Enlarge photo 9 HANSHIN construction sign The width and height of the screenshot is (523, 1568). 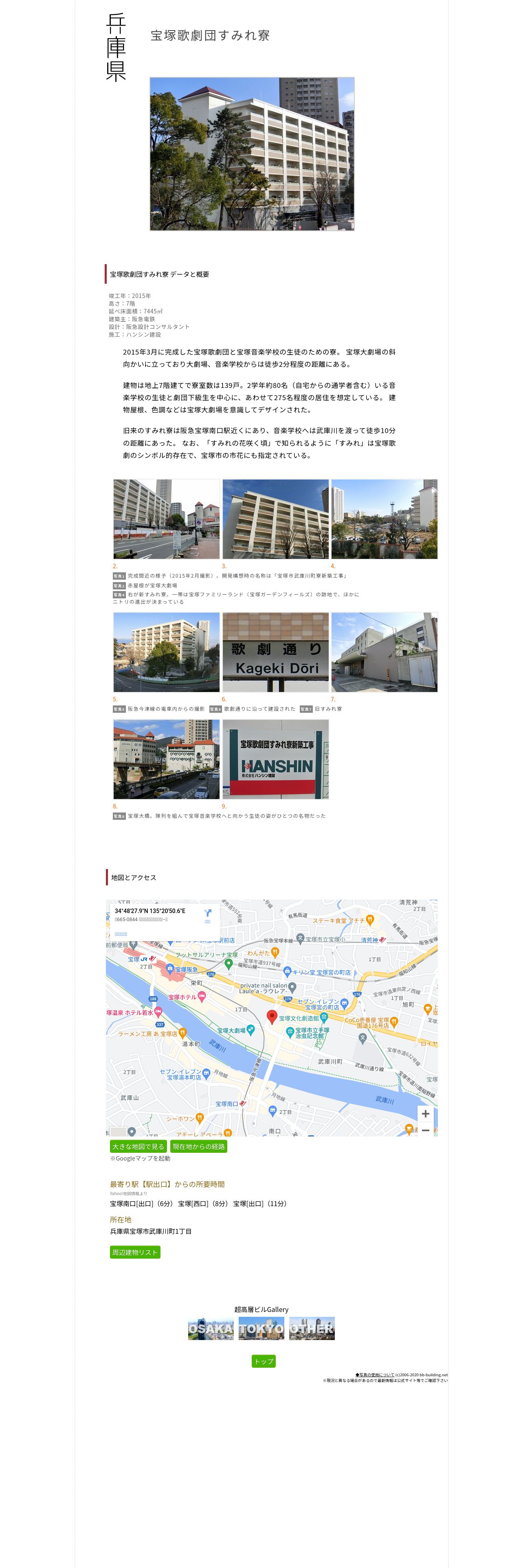(x=275, y=759)
